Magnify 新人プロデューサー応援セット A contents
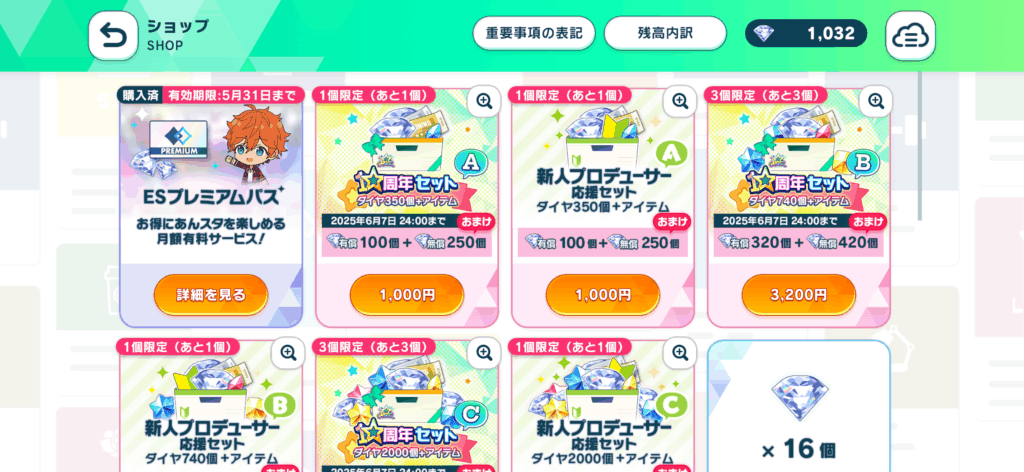The width and height of the screenshot is (1024, 472). click(x=680, y=101)
